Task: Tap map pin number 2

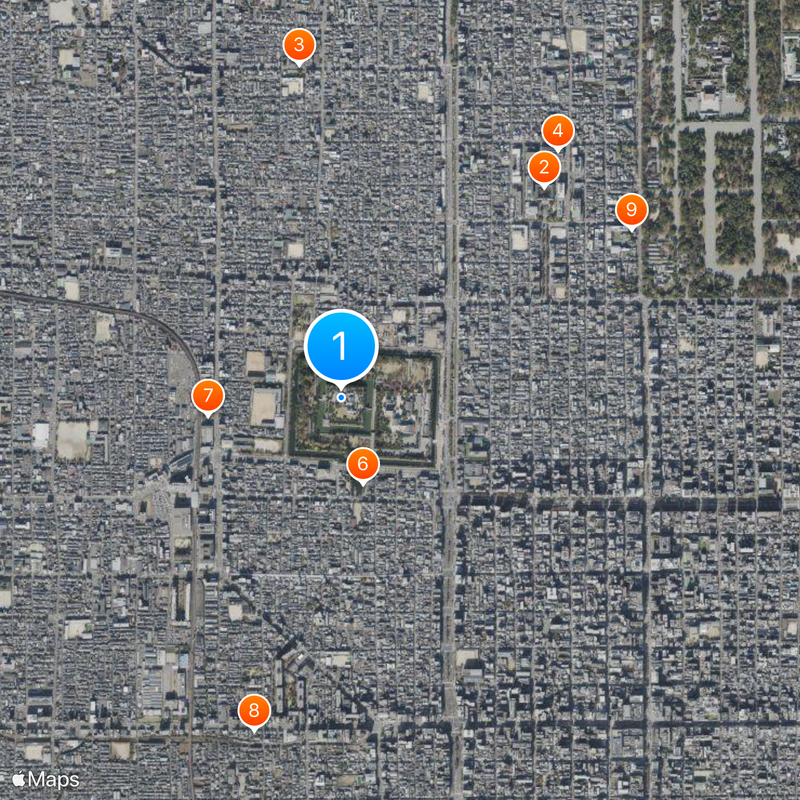Action: 543,167
